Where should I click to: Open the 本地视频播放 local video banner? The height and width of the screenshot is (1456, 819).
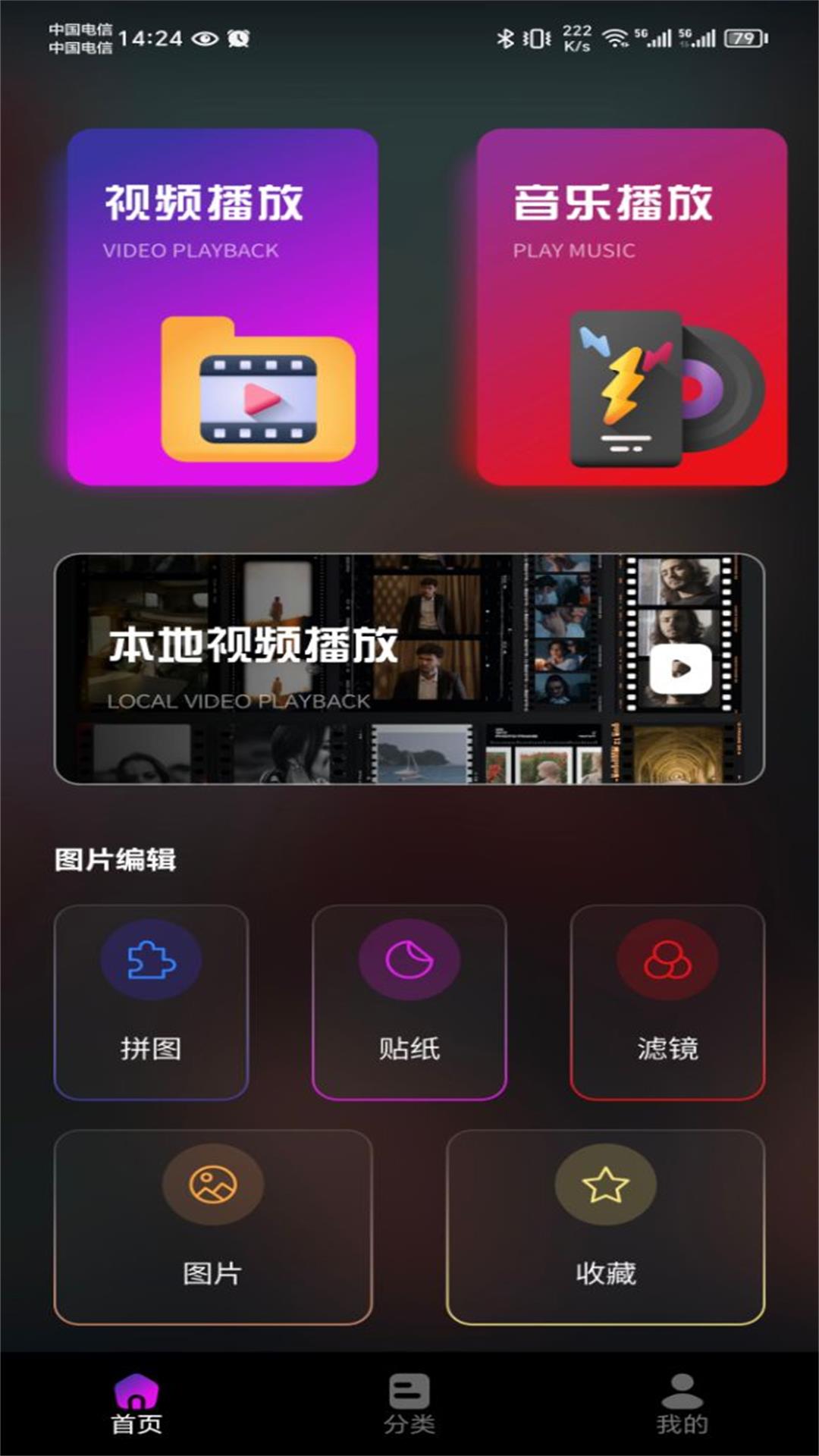click(x=409, y=669)
